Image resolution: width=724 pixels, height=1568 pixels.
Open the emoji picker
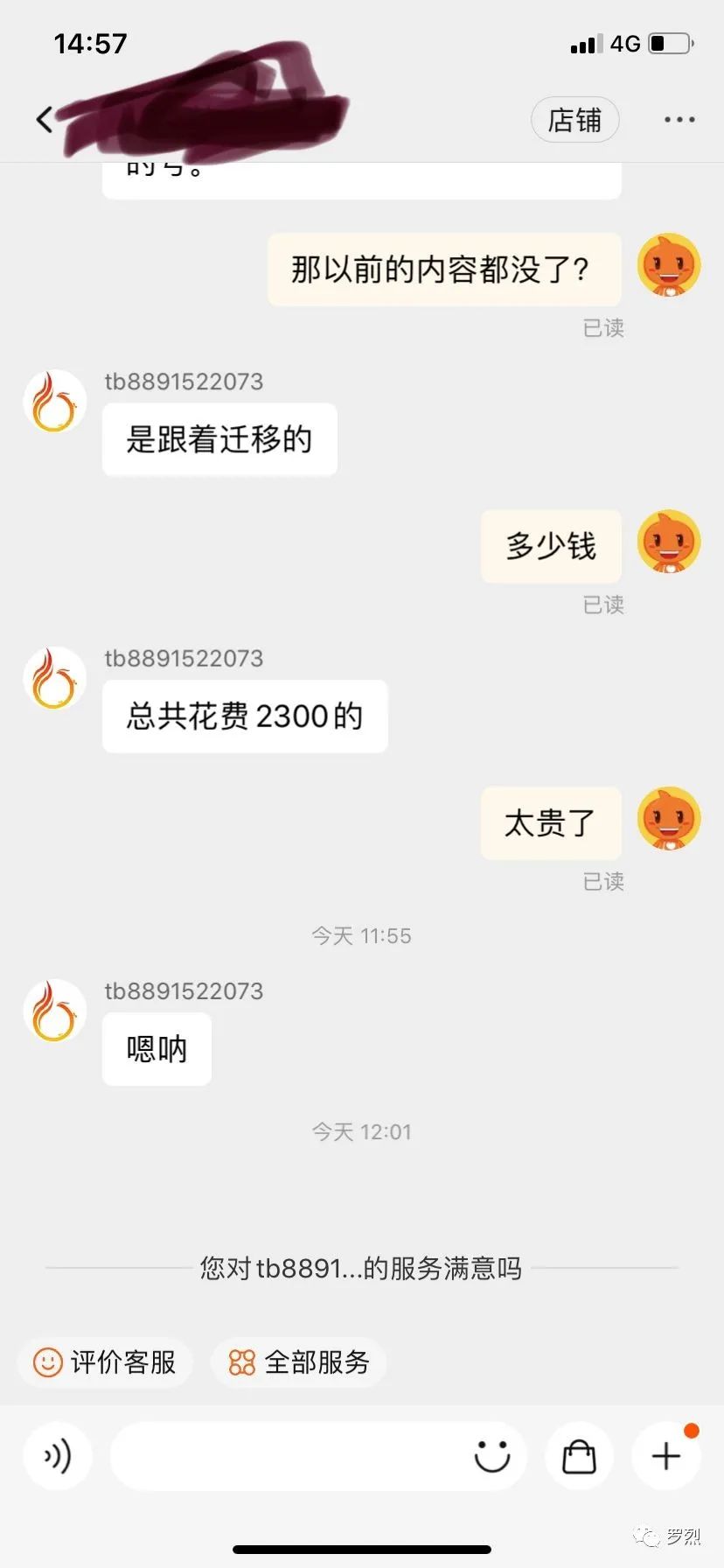pos(491,1456)
